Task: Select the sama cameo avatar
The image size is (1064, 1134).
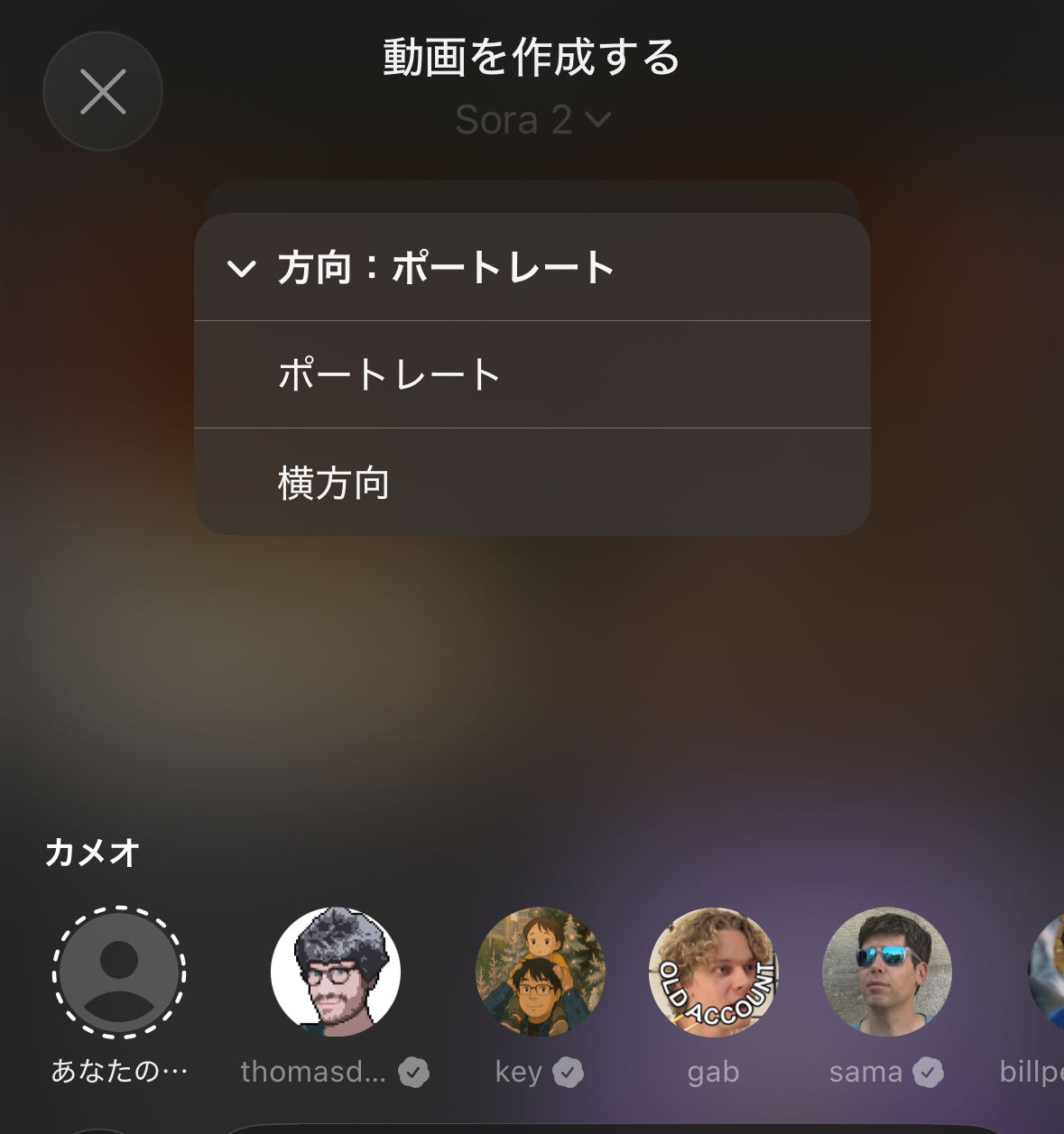Action: click(886, 973)
